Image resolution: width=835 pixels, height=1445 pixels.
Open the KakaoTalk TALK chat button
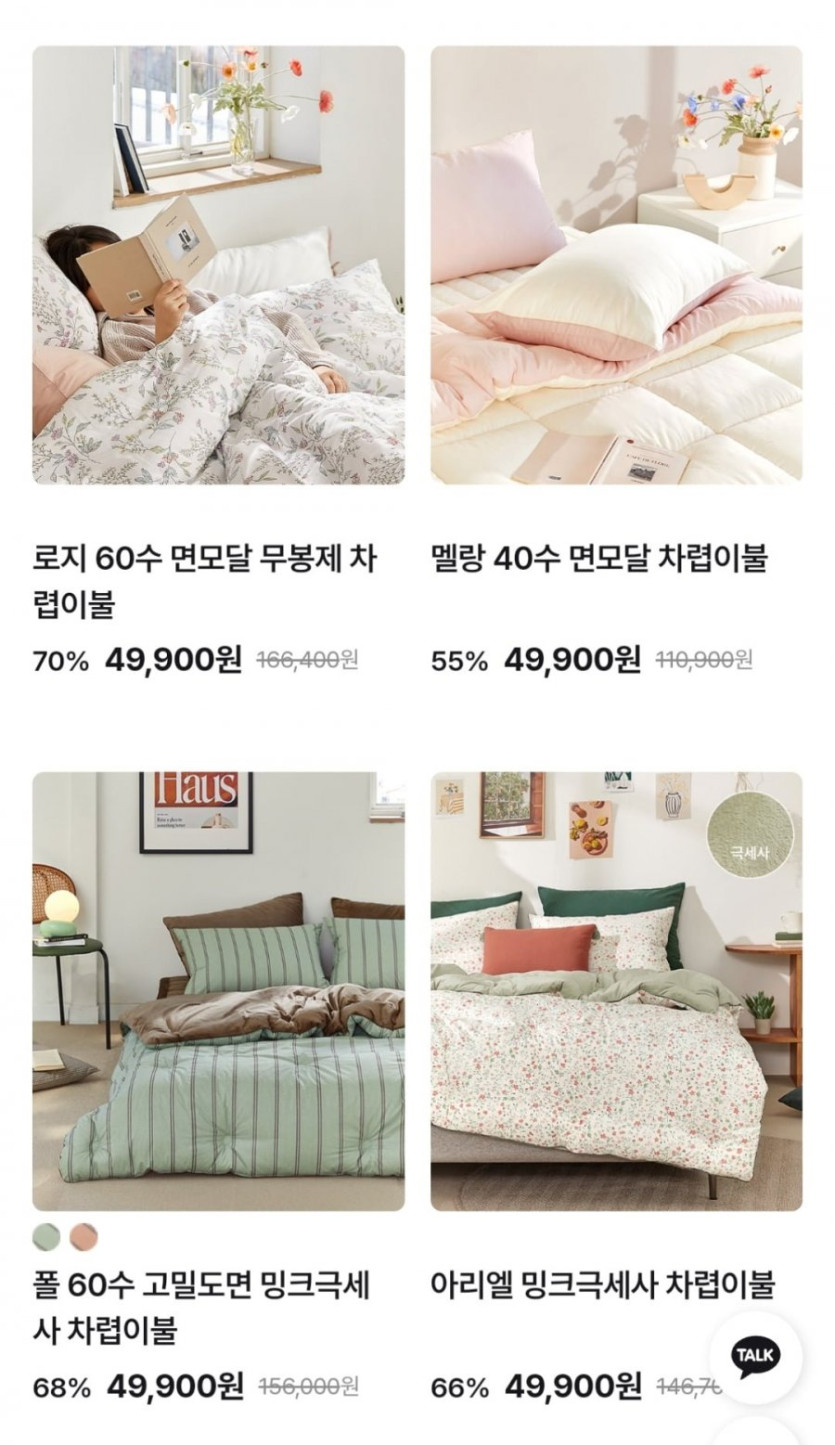[755, 1357]
